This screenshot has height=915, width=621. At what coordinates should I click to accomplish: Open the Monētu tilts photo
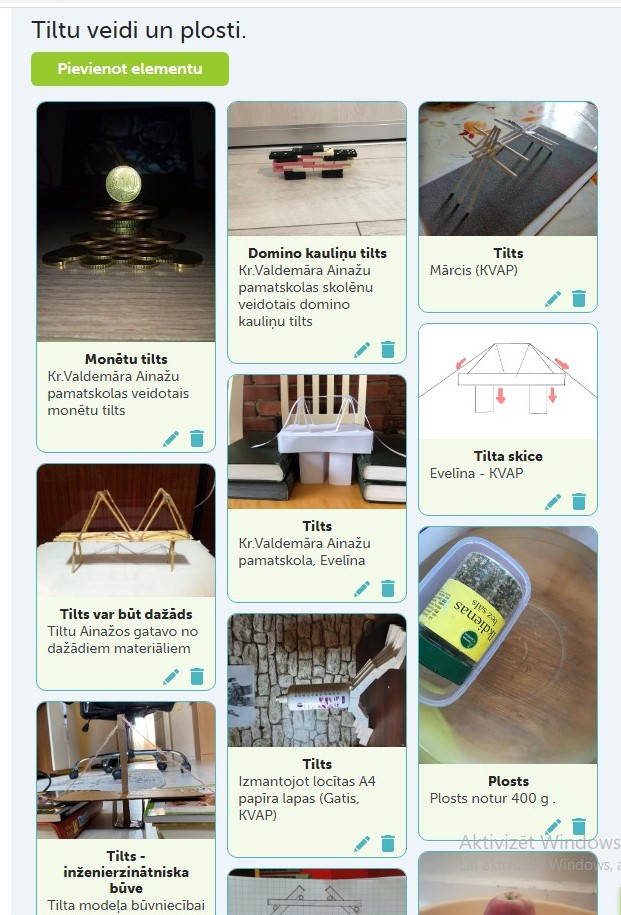click(x=126, y=222)
